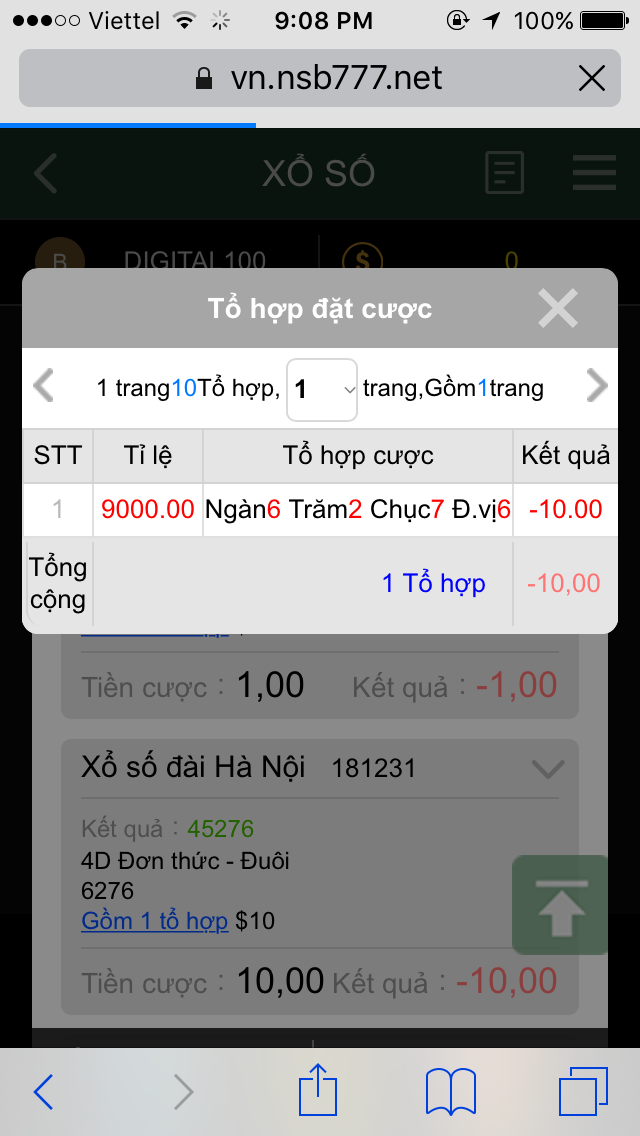This screenshot has height=1136, width=640.
Task: Jump back to top of page
Action: 562,905
